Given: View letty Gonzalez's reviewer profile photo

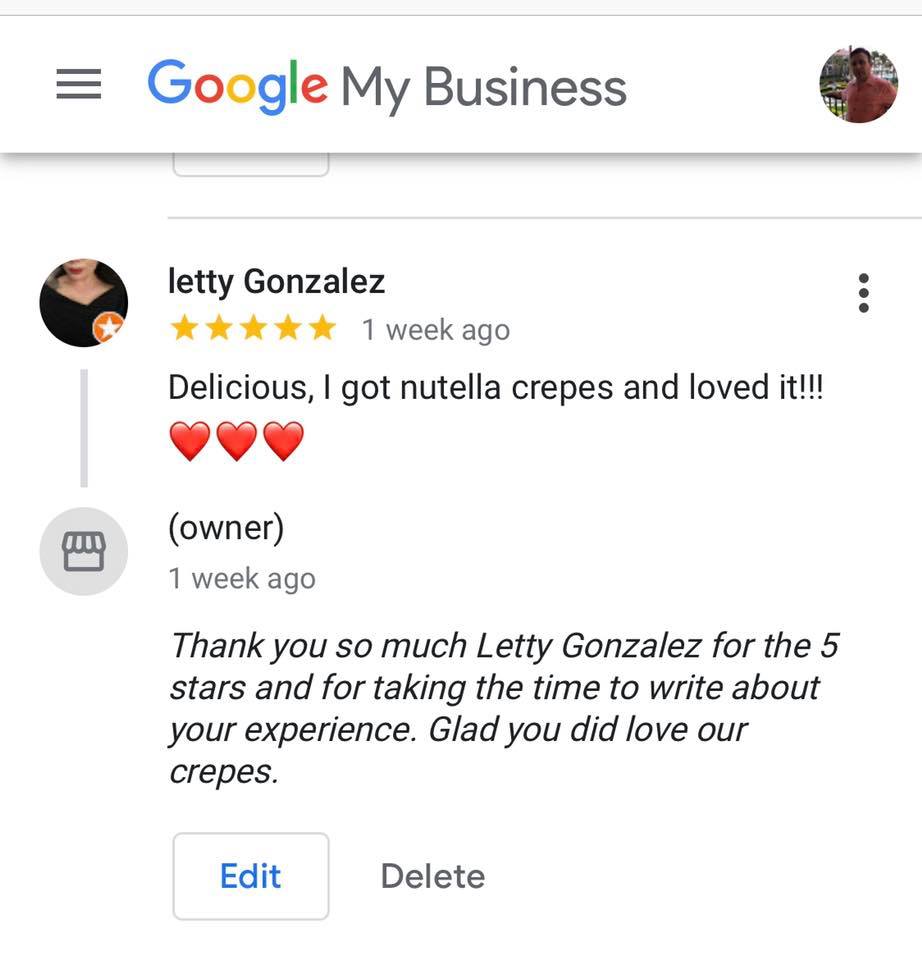Looking at the screenshot, I should pyautogui.click(x=83, y=303).
